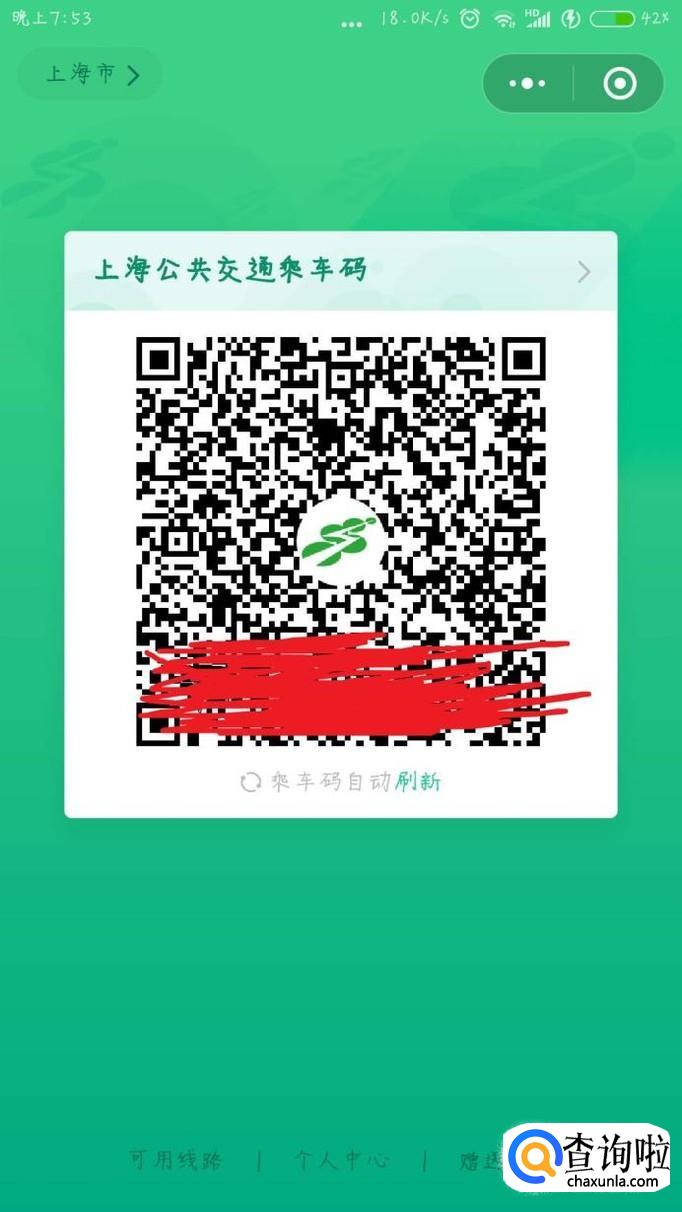This screenshot has height=1212, width=682.
Task: Open the mini program three-dot menu
Action: (x=527, y=83)
